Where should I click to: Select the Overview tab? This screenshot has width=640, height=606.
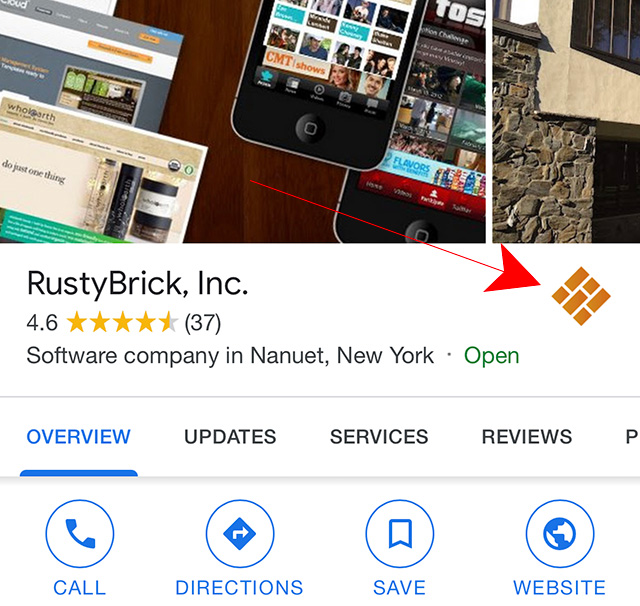click(x=78, y=437)
